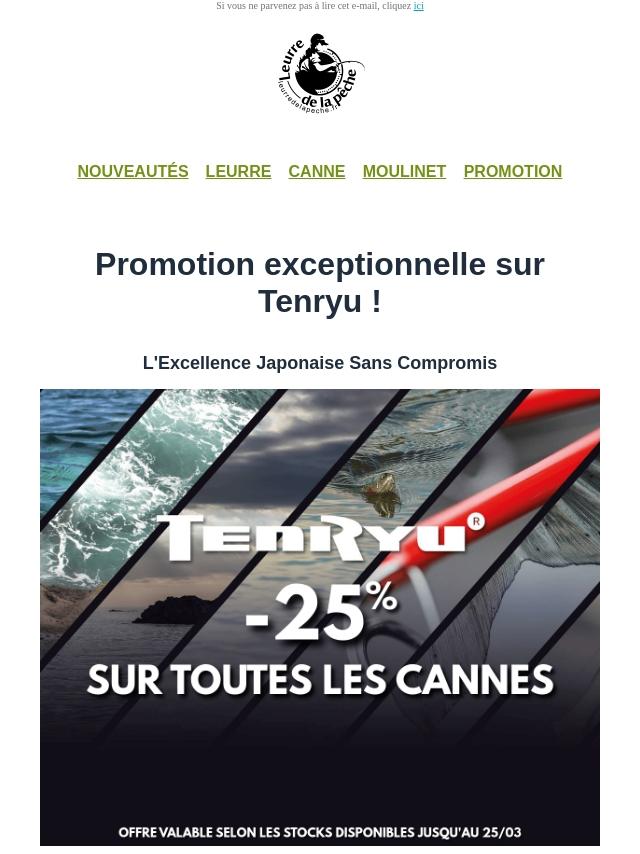Tap the Leurre de la pêche logo
Image resolution: width=640 pixels, height=854 pixels.
320,73
